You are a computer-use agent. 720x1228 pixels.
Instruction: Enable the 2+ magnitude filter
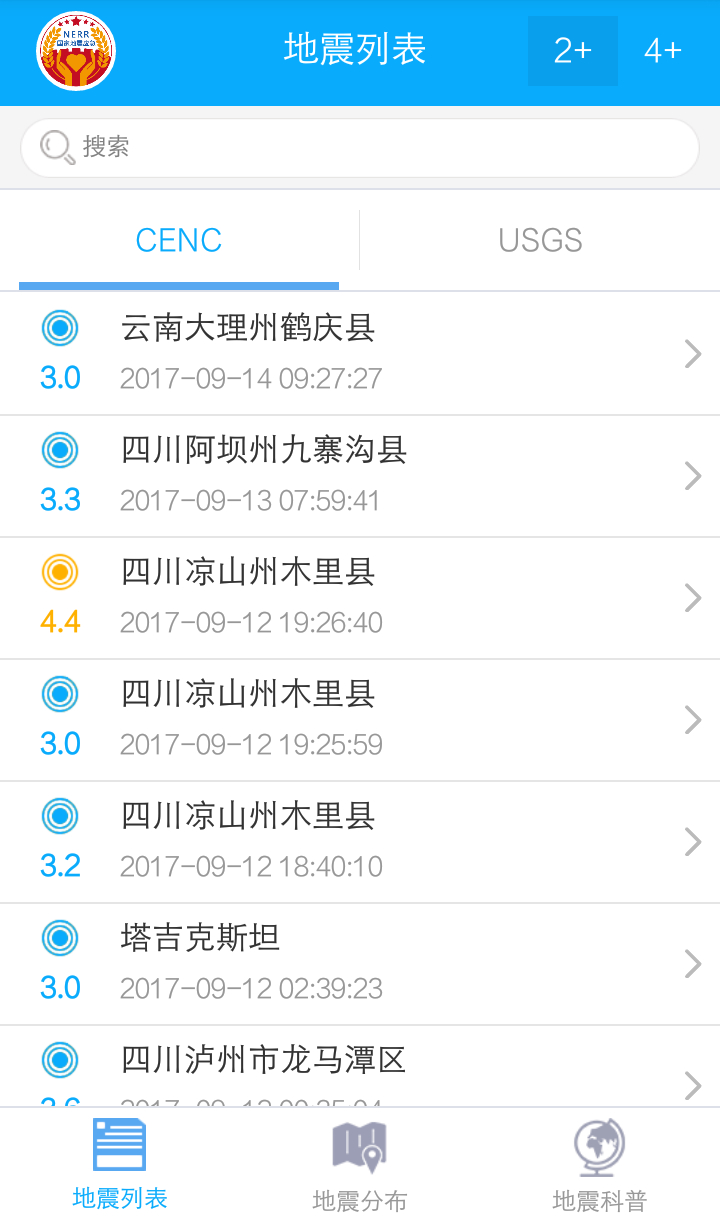[572, 49]
